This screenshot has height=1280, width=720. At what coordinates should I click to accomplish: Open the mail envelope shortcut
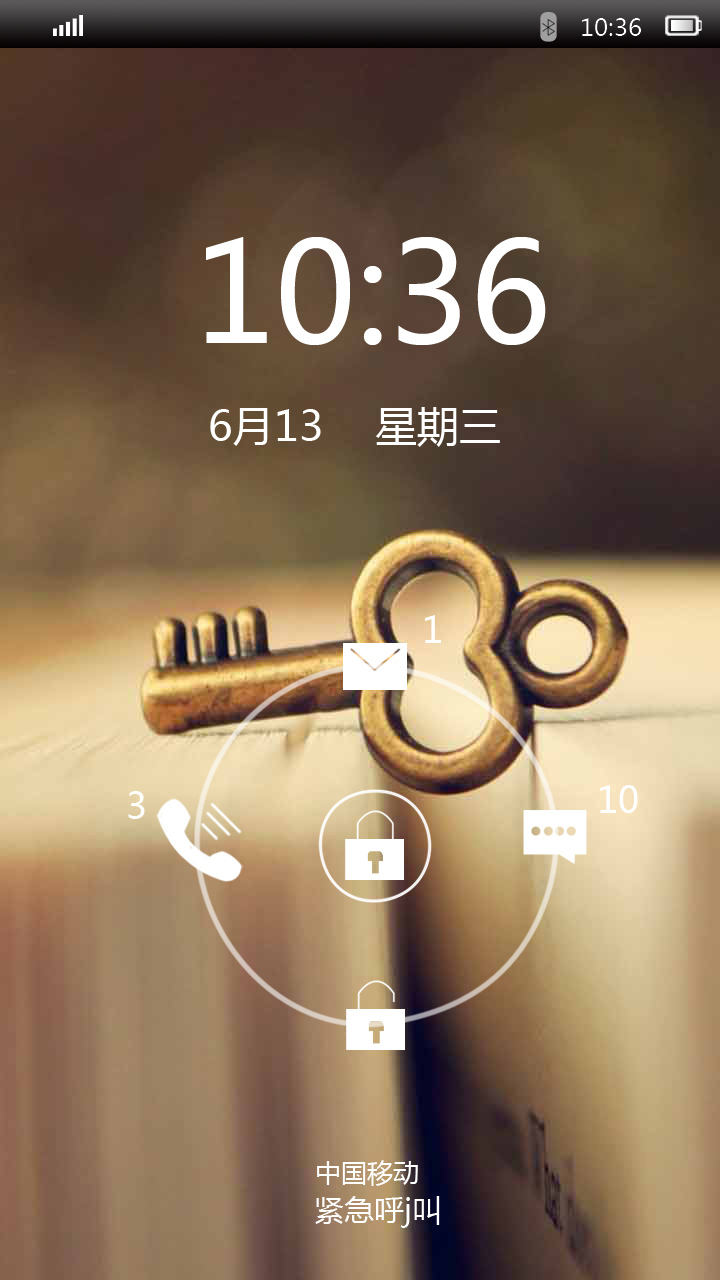click(x=375, y=666)
